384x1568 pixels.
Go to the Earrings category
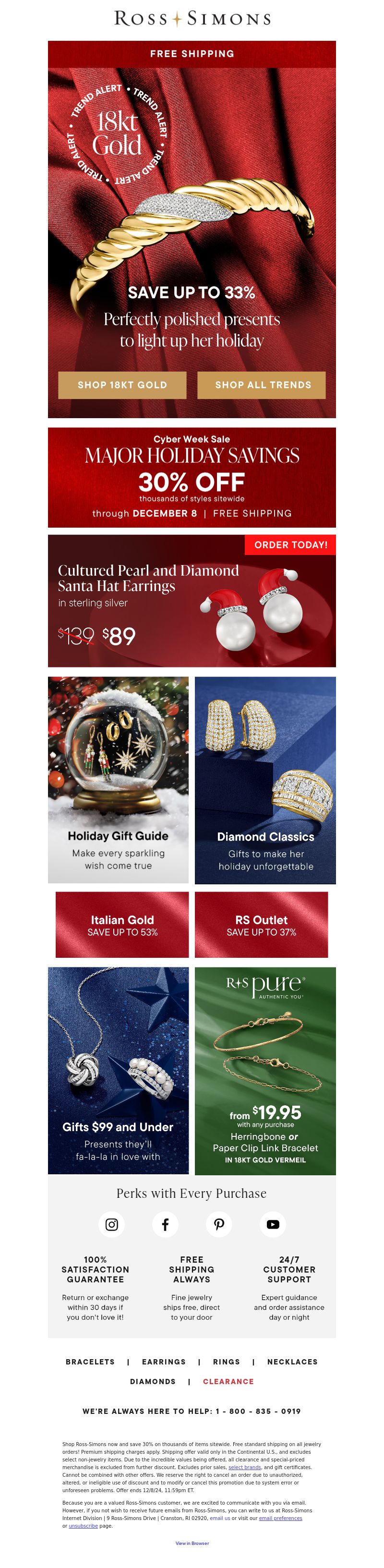pyautogui.click(x=164, y=1362)
